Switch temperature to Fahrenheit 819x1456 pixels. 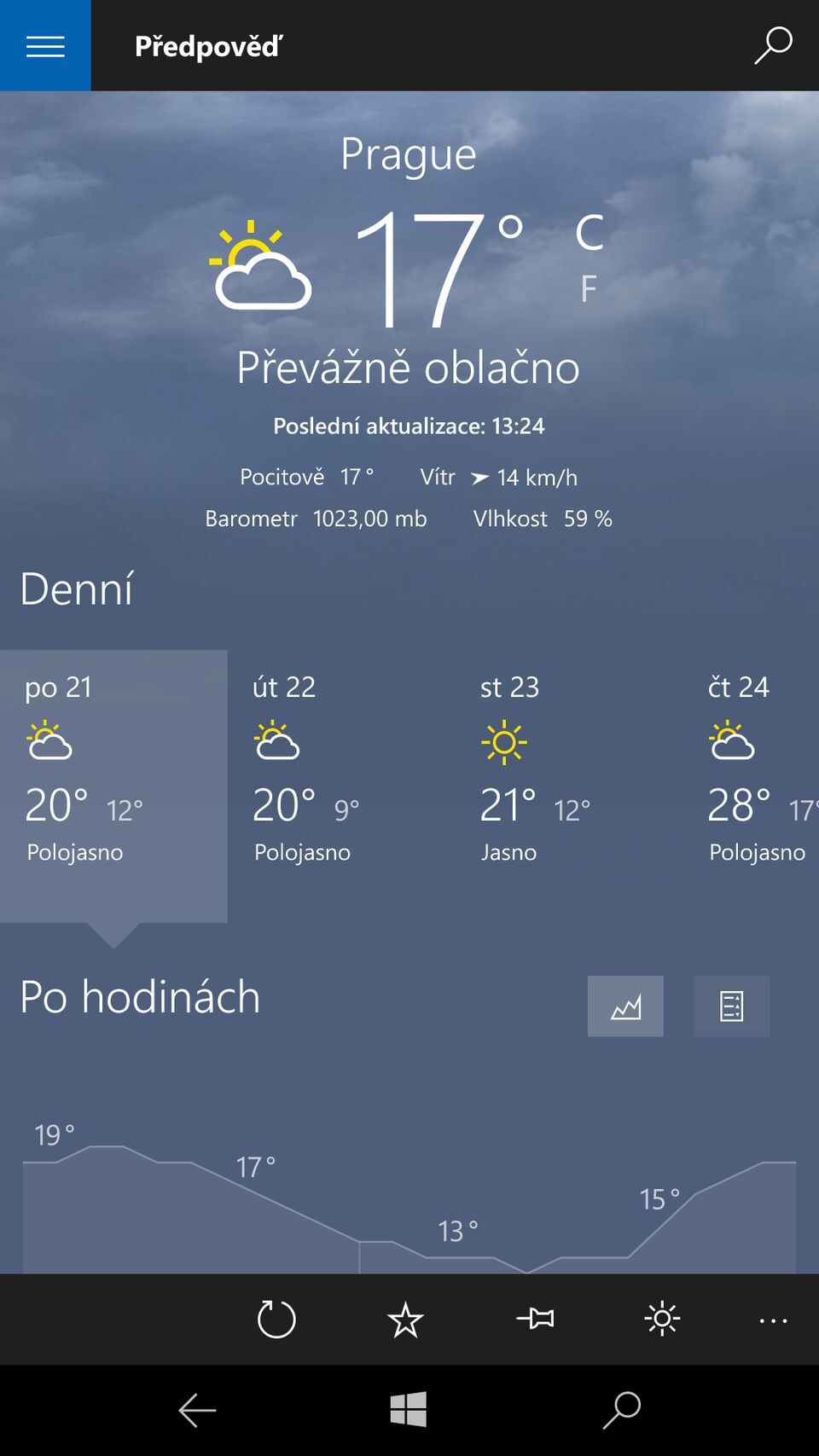pos(587,290)
